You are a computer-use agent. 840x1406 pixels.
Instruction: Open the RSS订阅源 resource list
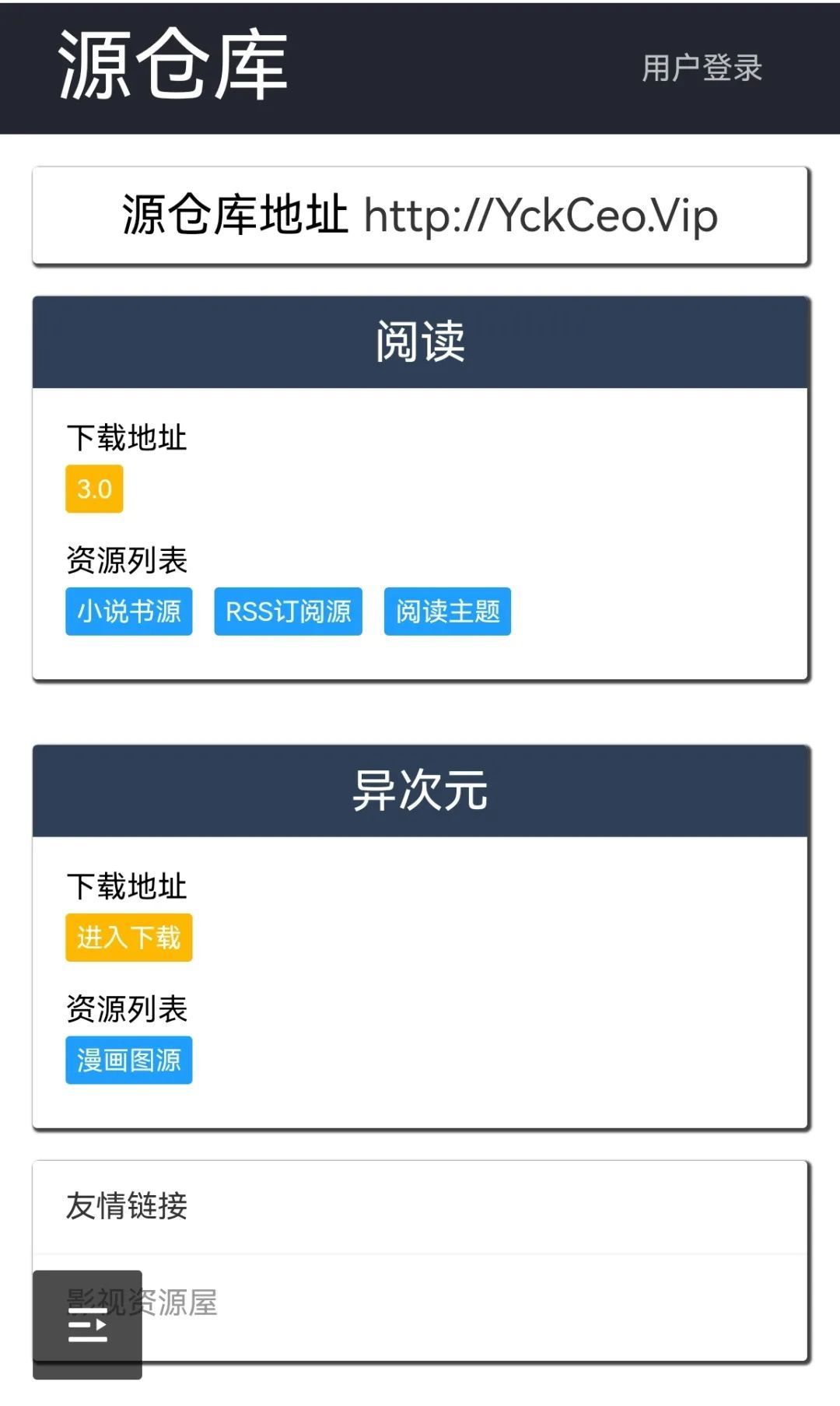click(x=288, y=612)
